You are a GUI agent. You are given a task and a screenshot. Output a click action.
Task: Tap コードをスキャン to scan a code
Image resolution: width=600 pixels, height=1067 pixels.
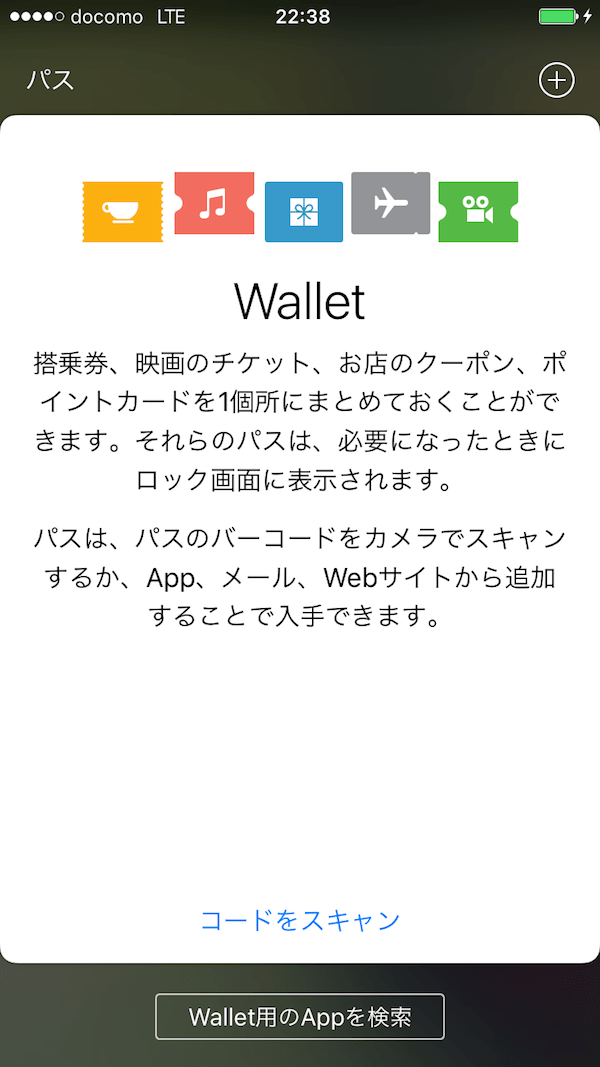[300, 920]
